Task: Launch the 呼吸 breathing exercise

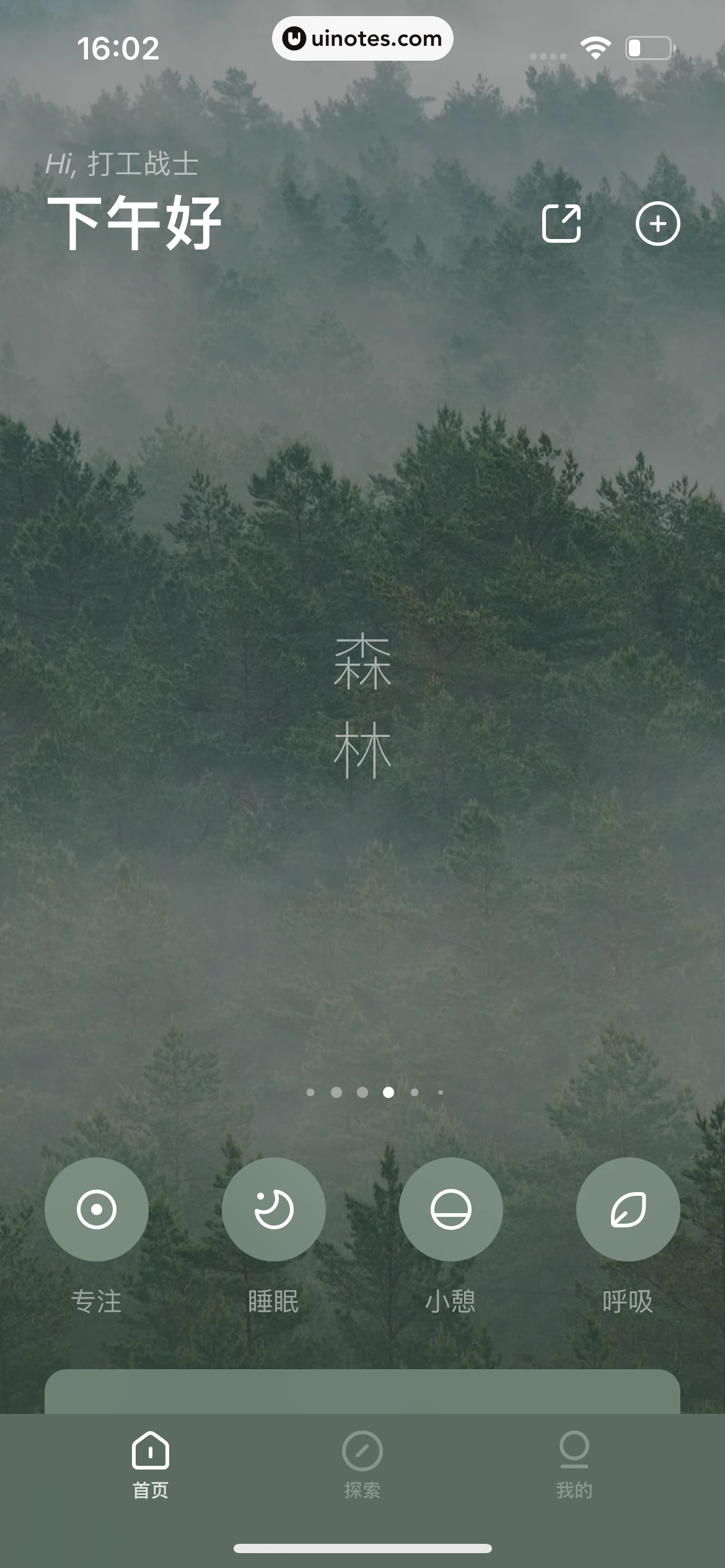Action: pyautogui.click(x=628, y=1208)
